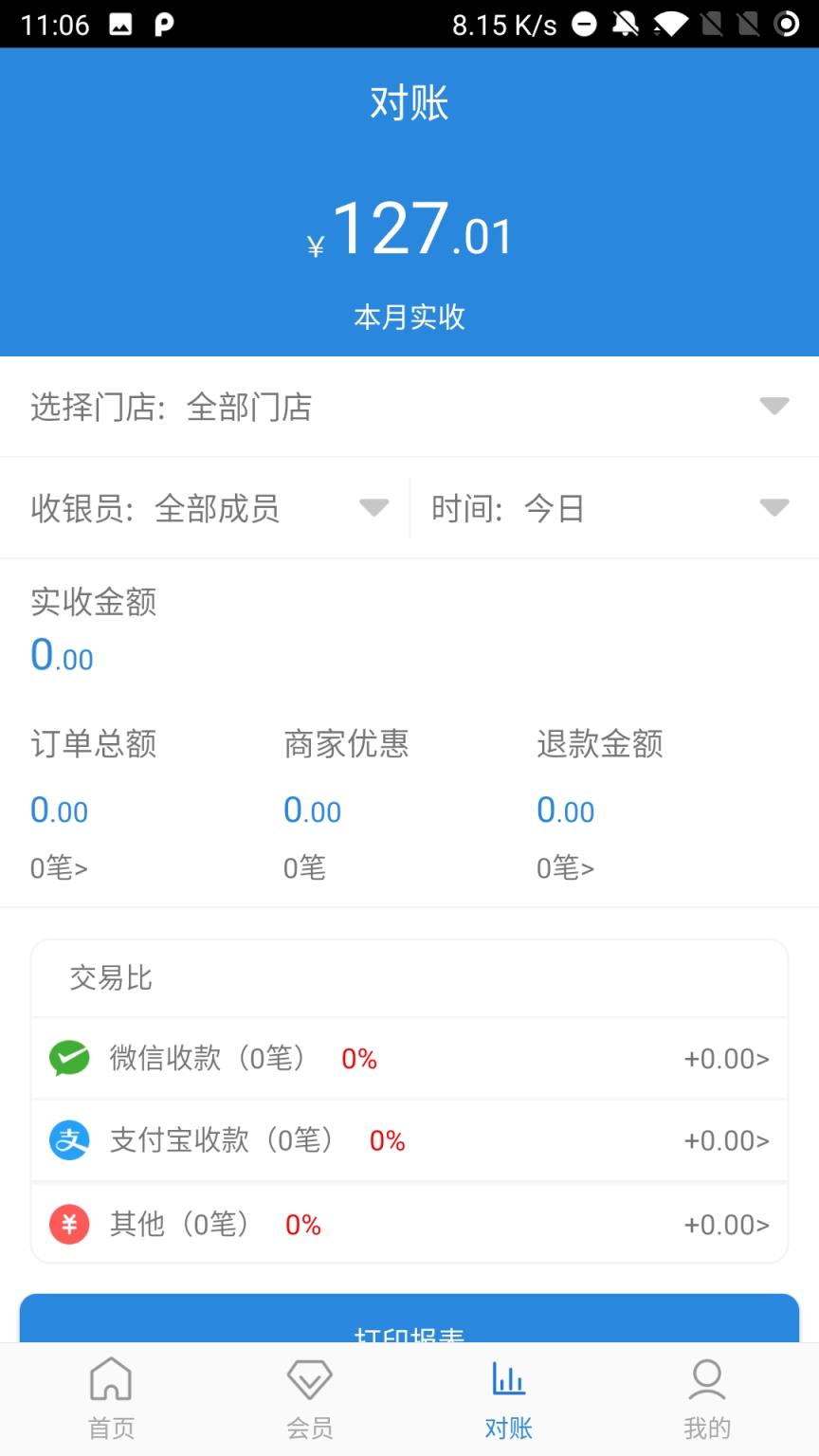Viewport: 819px width, 1456px height.
Task: Tap the 本月实收 amount ¥127.01
Action: pos(409,230)
